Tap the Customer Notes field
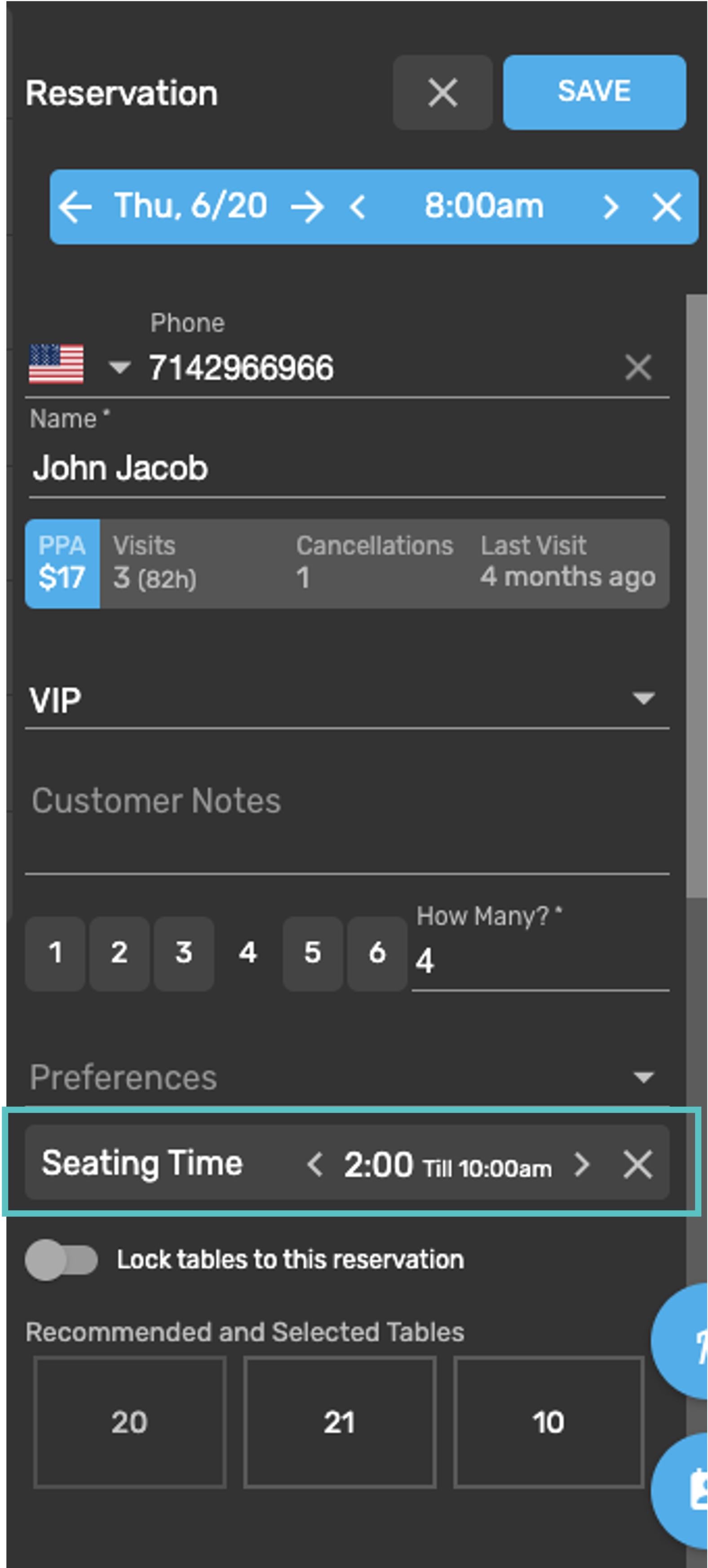This screenshot has height=1568, width=708. pos(346,815)
